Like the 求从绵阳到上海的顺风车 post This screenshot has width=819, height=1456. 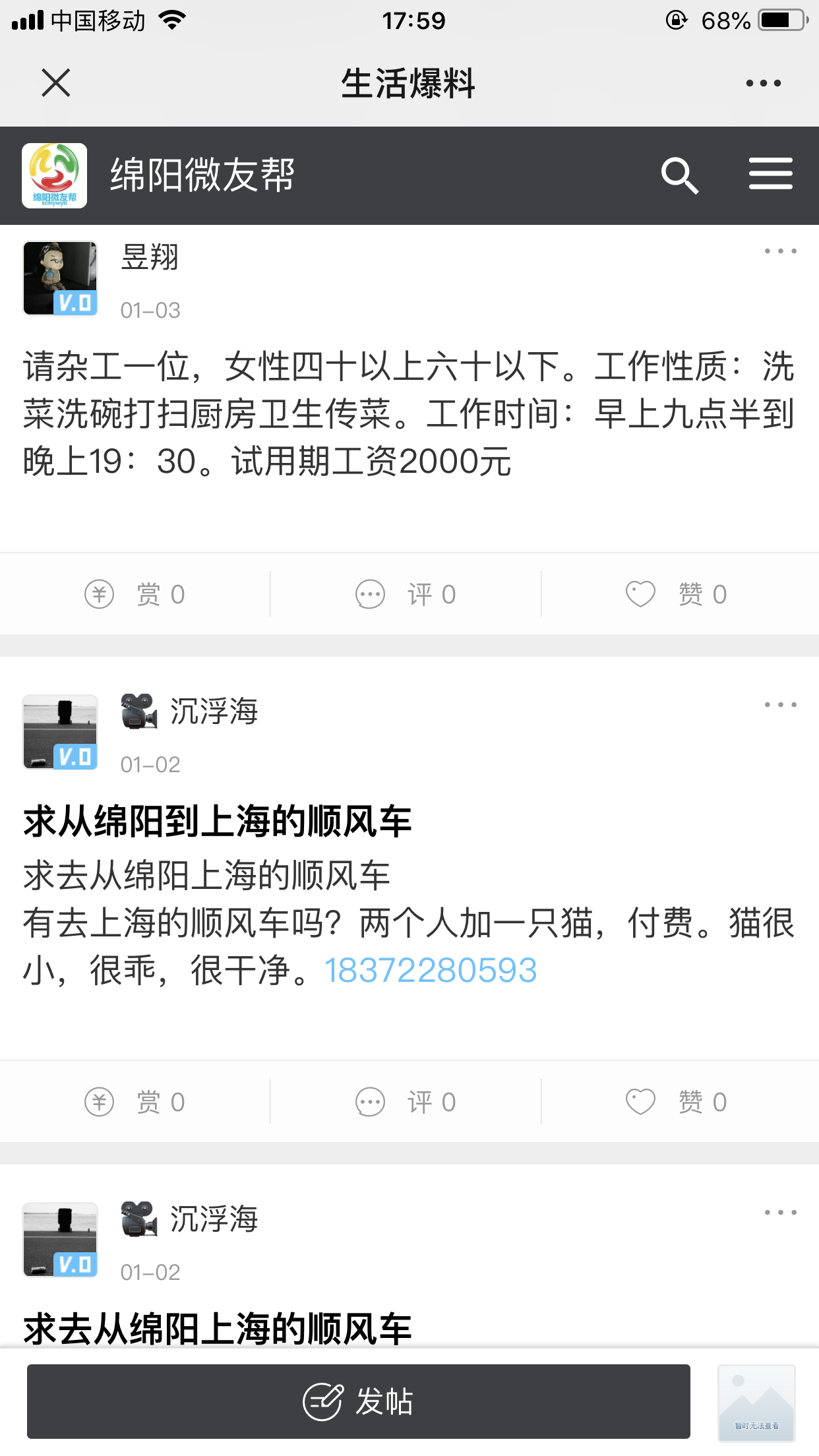click(x=677, y=1102)
